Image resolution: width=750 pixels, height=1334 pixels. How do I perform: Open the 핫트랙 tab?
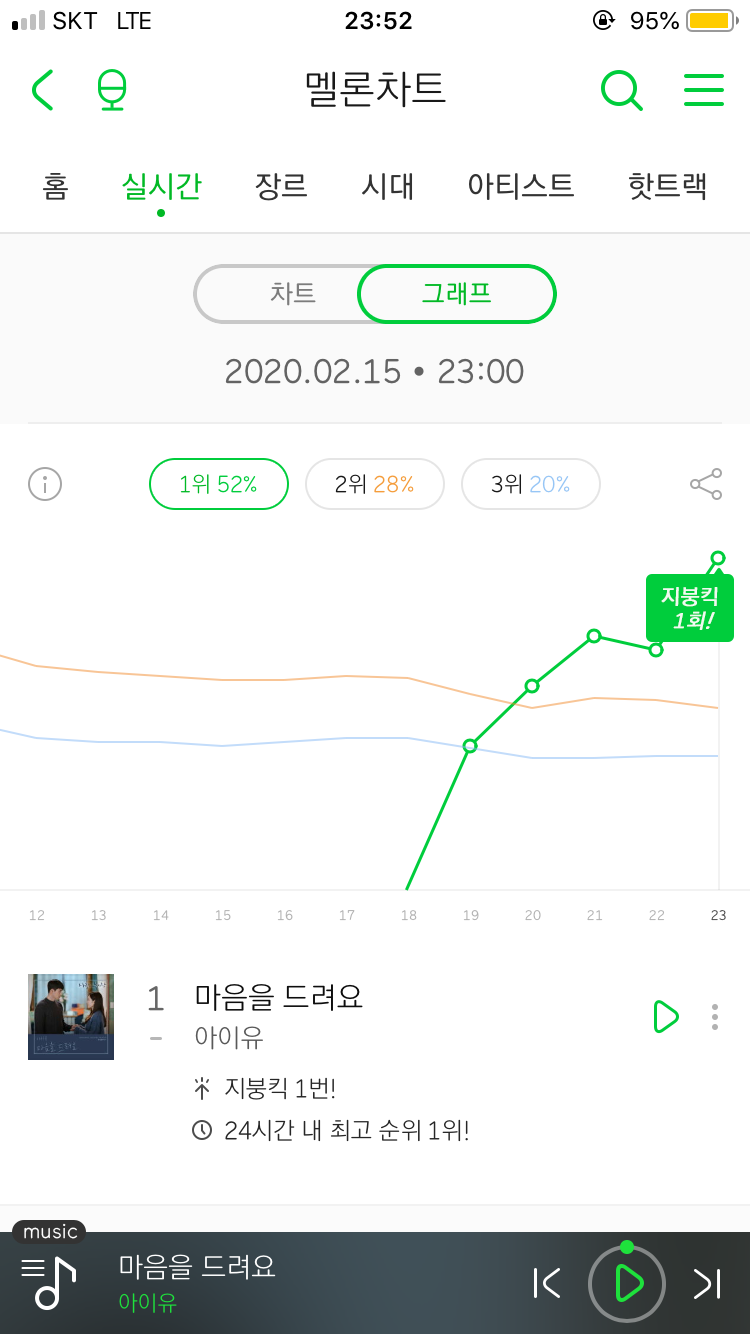667,186
